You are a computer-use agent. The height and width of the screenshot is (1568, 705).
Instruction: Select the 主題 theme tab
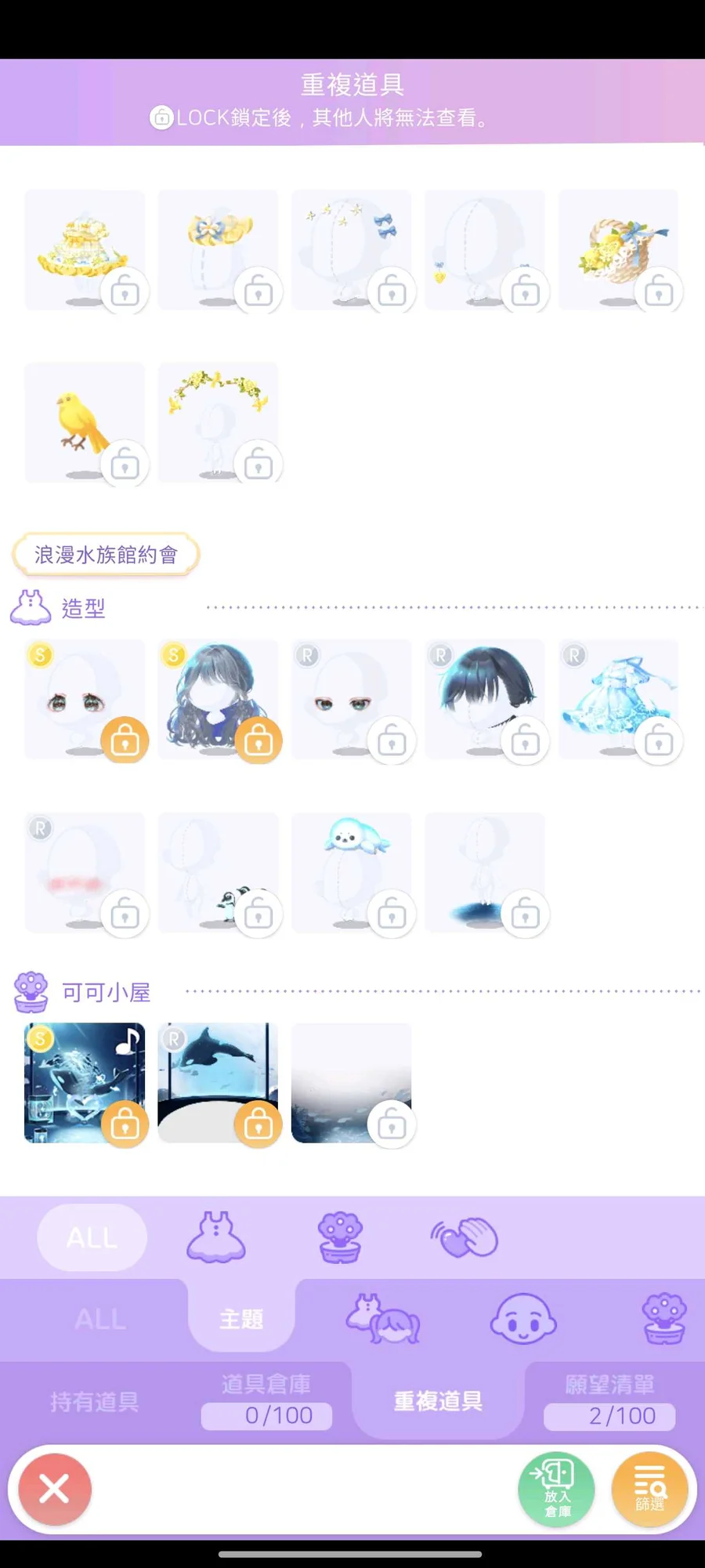click(241, 1319)
